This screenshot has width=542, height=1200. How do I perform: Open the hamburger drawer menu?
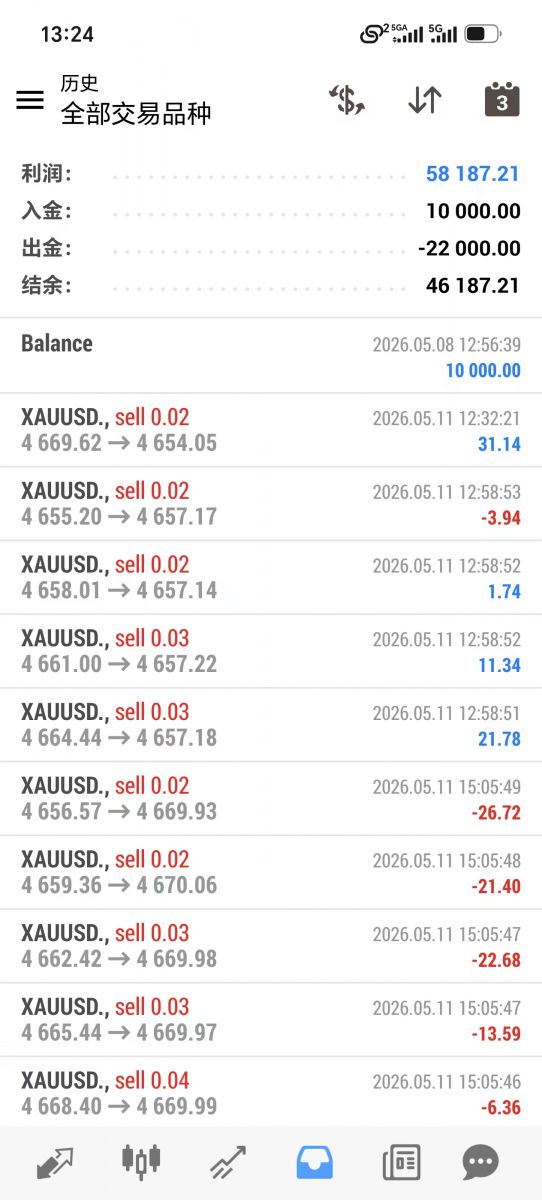tap(30, 100)
